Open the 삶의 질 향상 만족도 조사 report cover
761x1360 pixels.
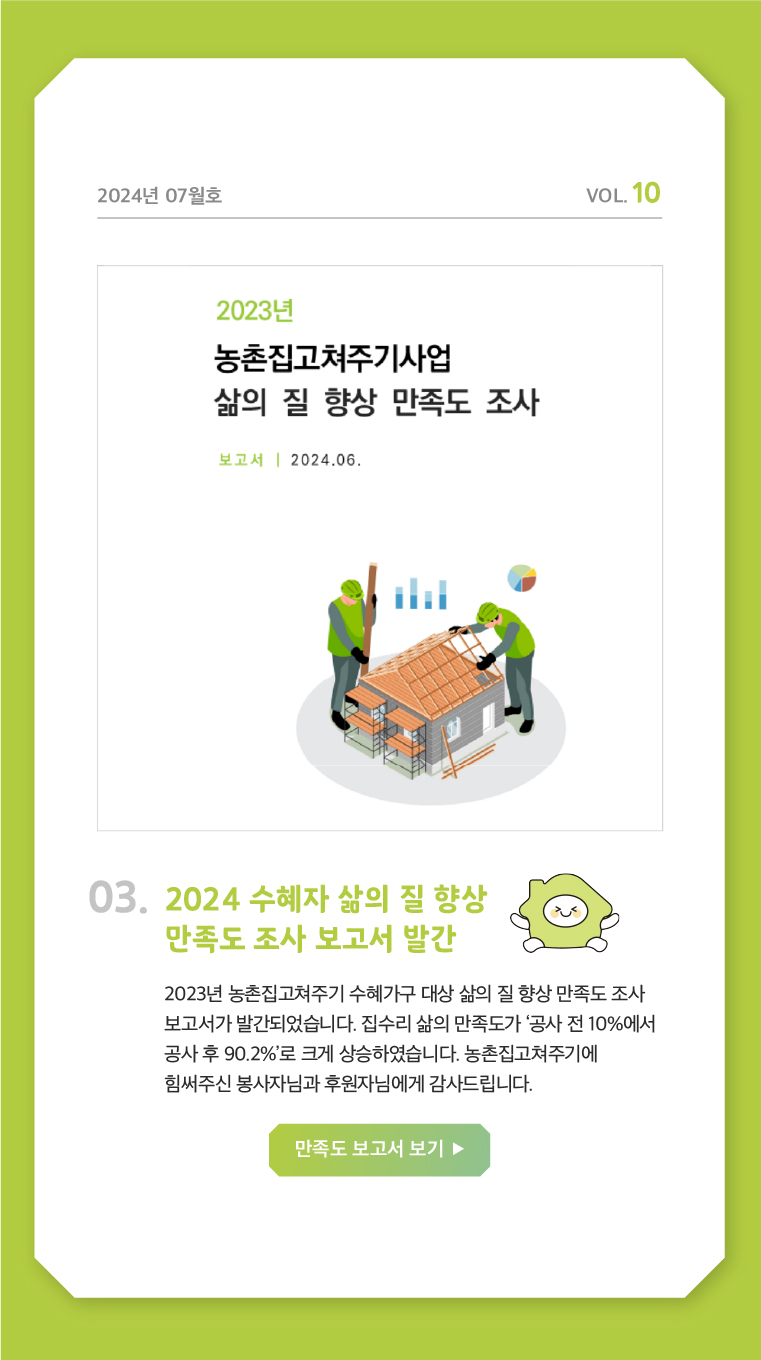point(379,547)
